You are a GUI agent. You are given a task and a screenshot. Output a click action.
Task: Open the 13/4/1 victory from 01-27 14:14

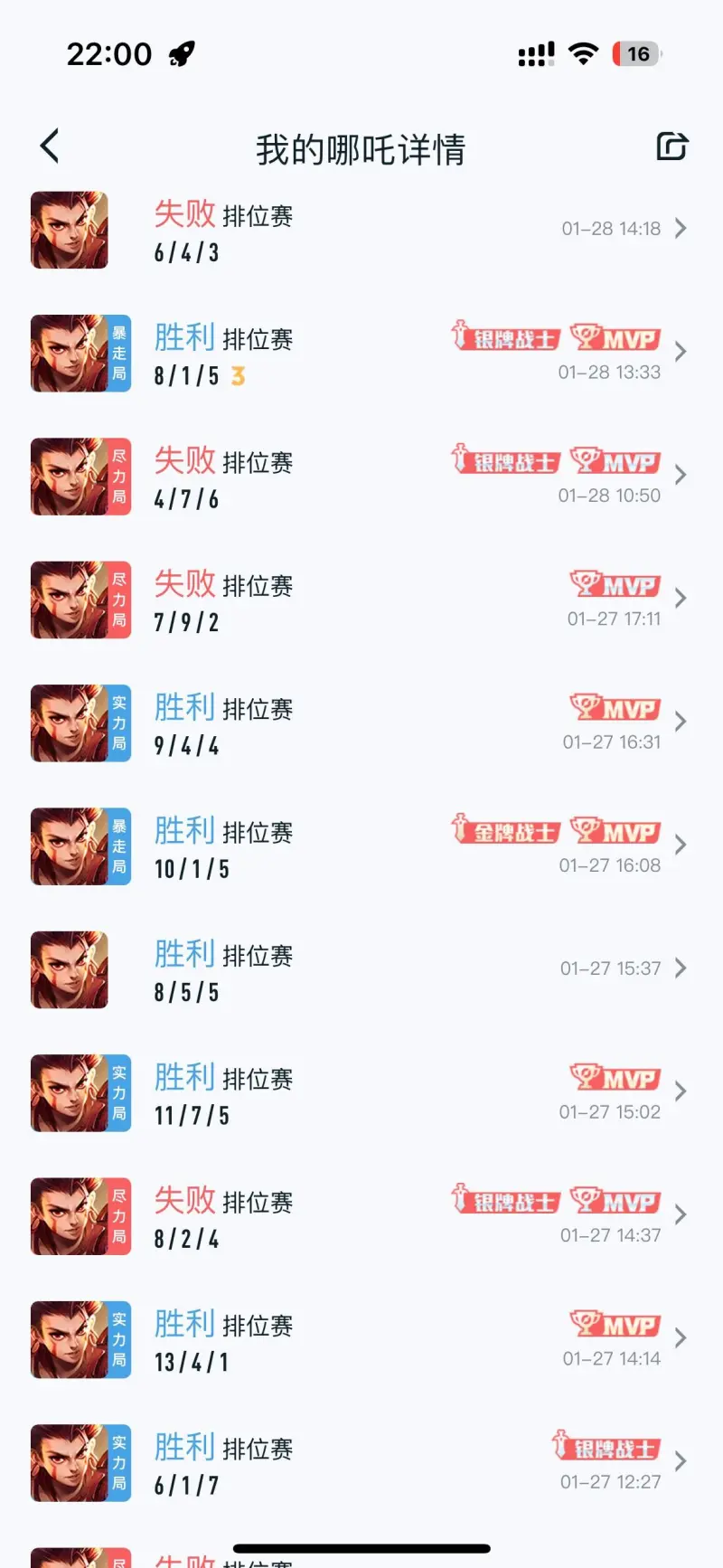point(361,1339)
